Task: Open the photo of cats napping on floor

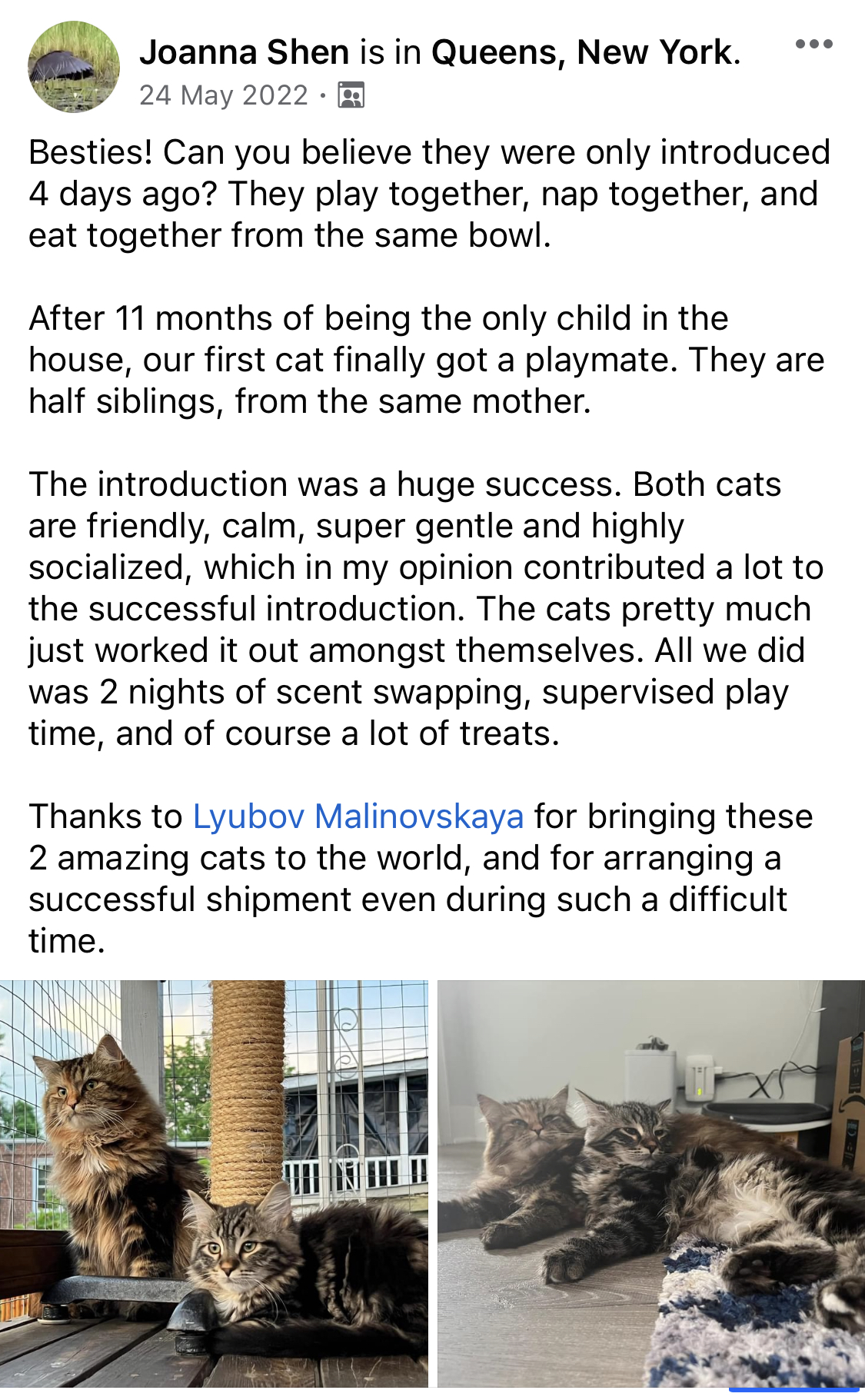Action: pyautogui.click(x=650, y=1183)
